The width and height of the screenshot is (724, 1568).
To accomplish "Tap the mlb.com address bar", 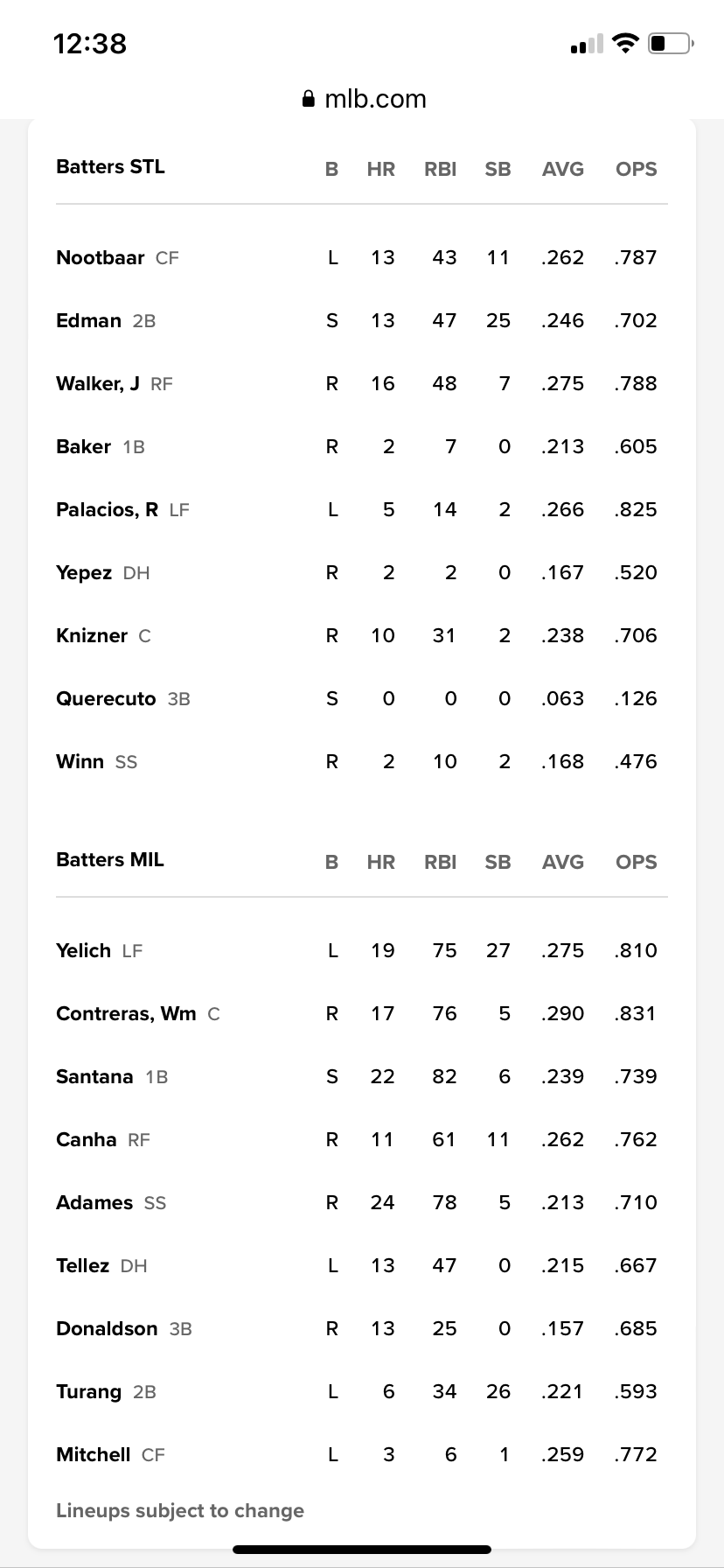I will (364, 99).
